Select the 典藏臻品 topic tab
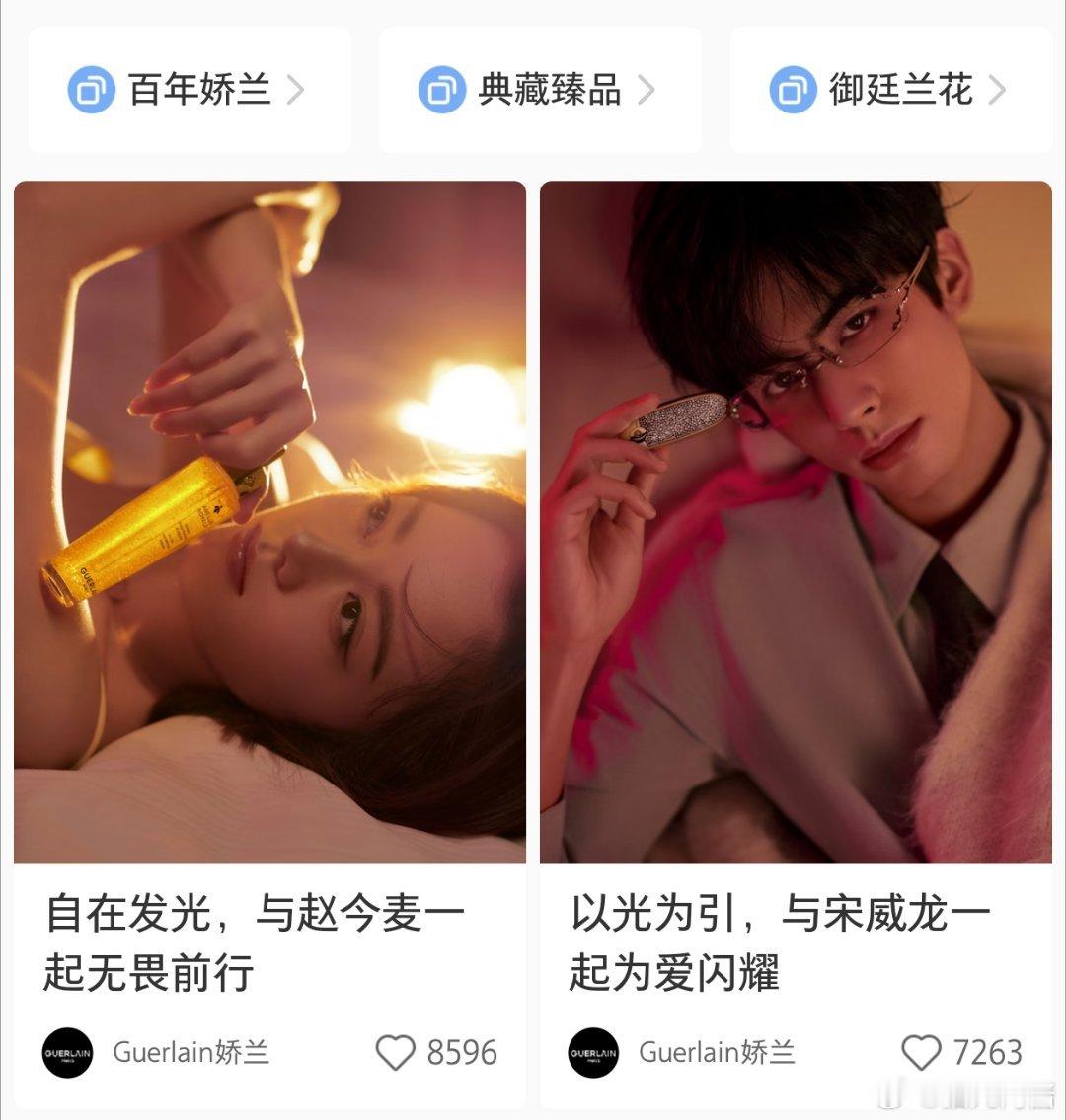The height and width of the screenshot is (1120, 1066). 541,88
